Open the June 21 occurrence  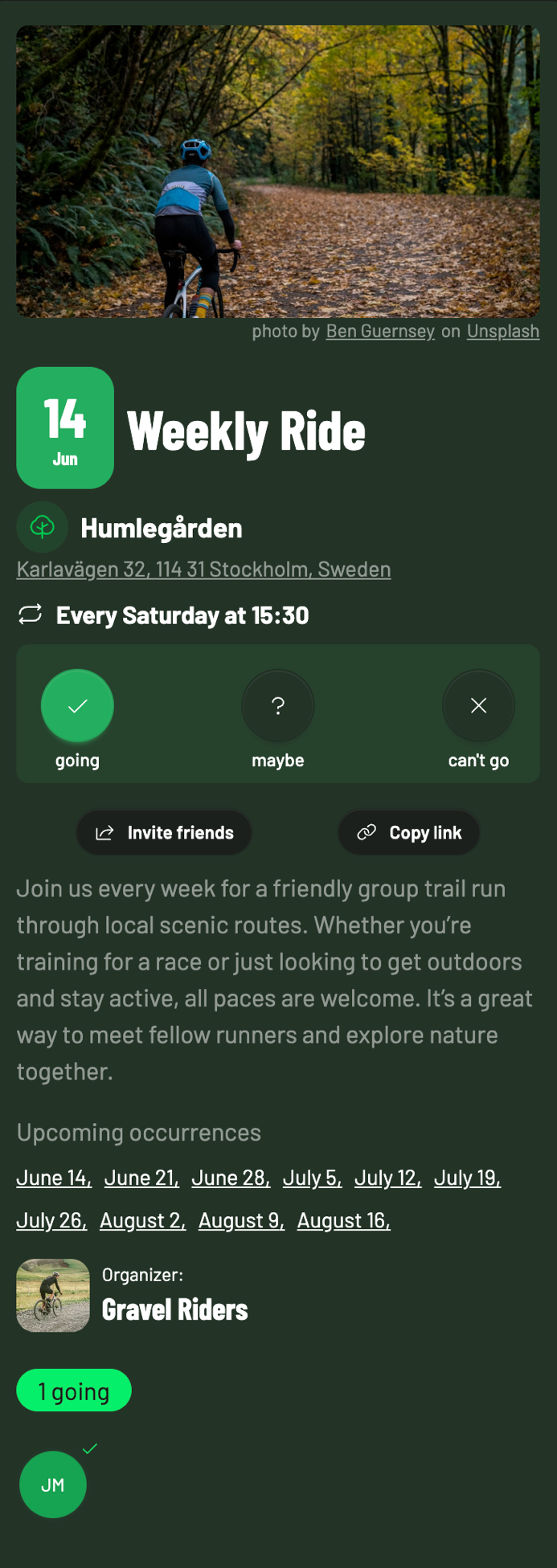point(141,1178)
